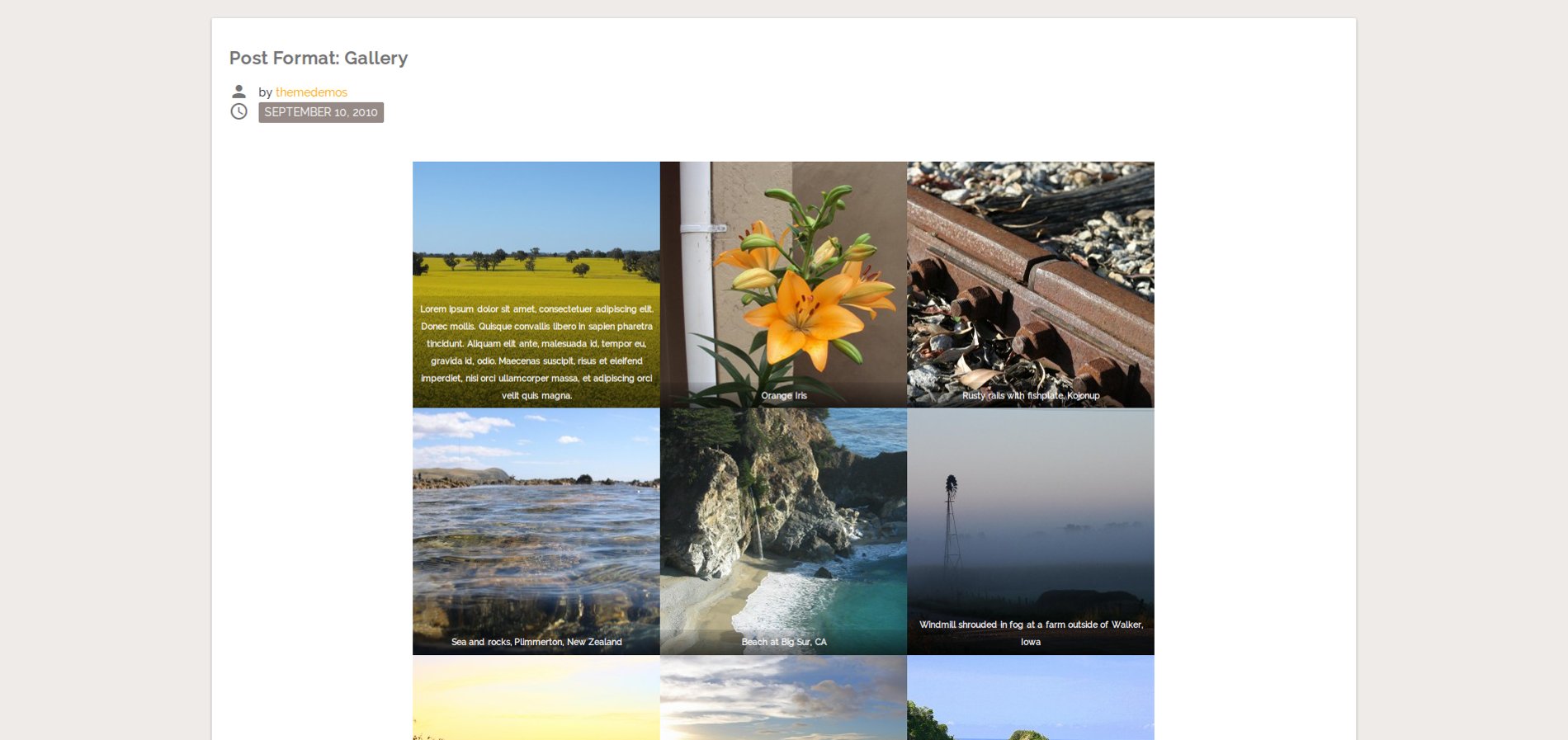Tap the September 10, 2010 date badge

[321, 112]
